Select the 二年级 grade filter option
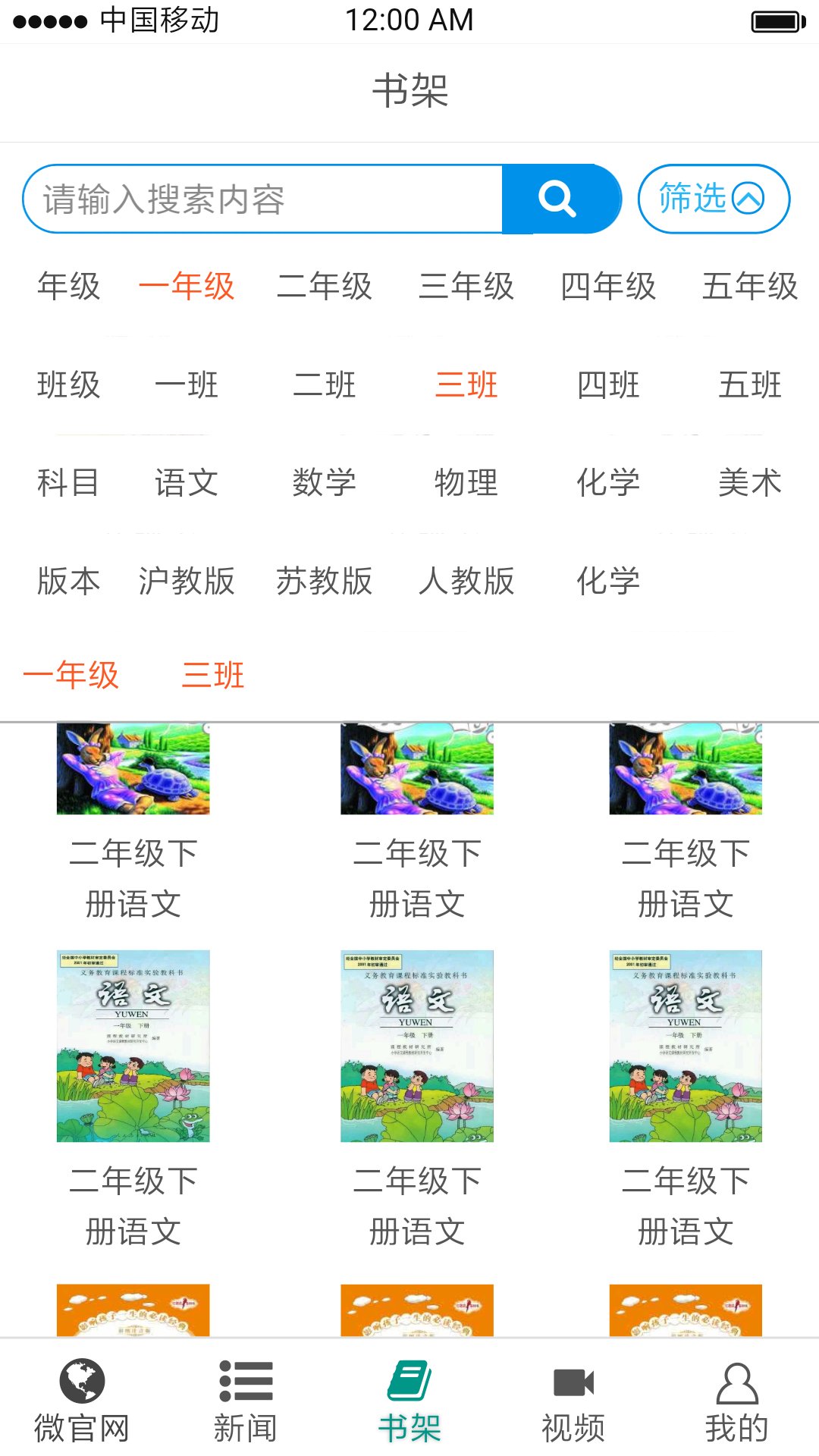Screen dimensions: 819x1456 [x=326, y=287]
